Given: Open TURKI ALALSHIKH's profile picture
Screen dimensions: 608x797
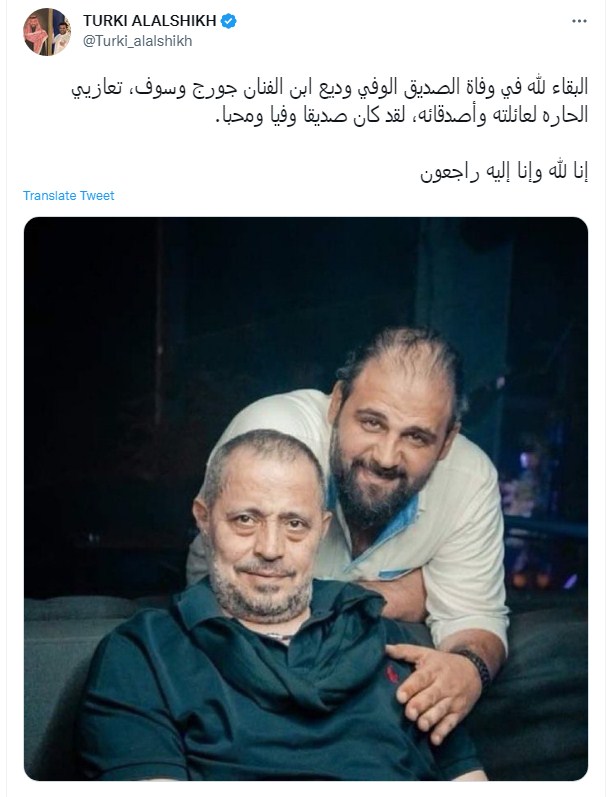Looking at the screenshot, I should click(x=46, y=32).
